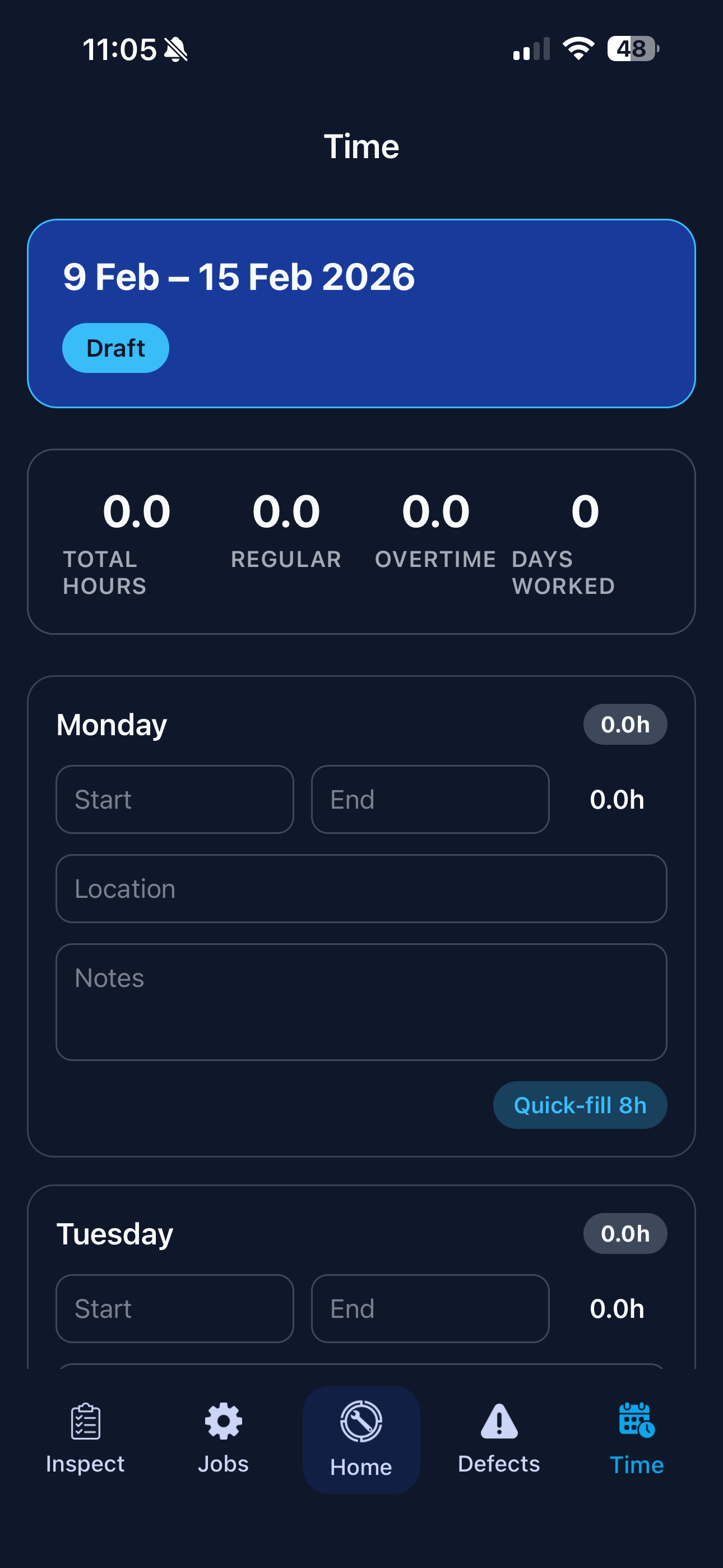This screenshot has width=723, height=1568.
Task: Tap the battery indicator showing 48
Action: click(633, 49)
